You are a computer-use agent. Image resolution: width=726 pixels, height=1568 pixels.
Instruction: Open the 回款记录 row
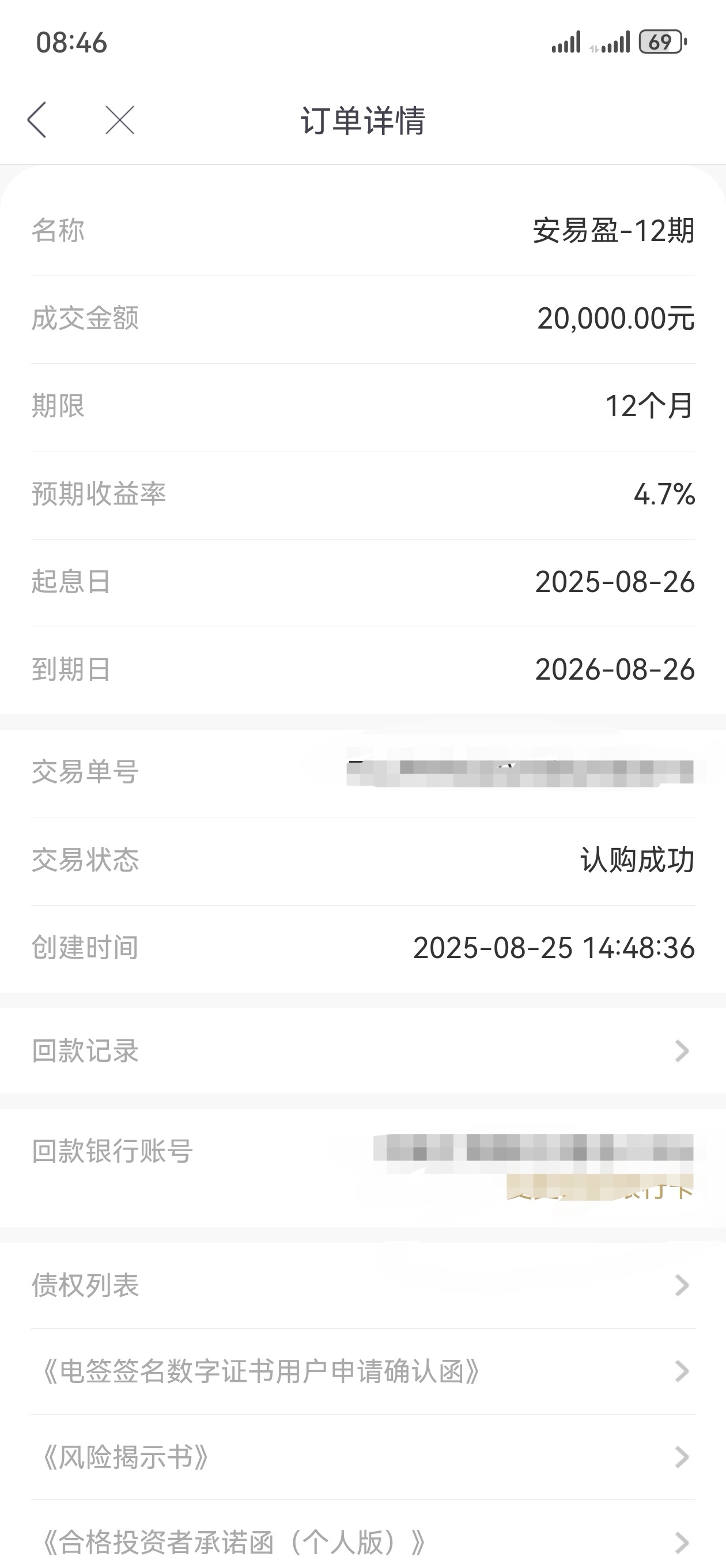[x=362, y=1051]
